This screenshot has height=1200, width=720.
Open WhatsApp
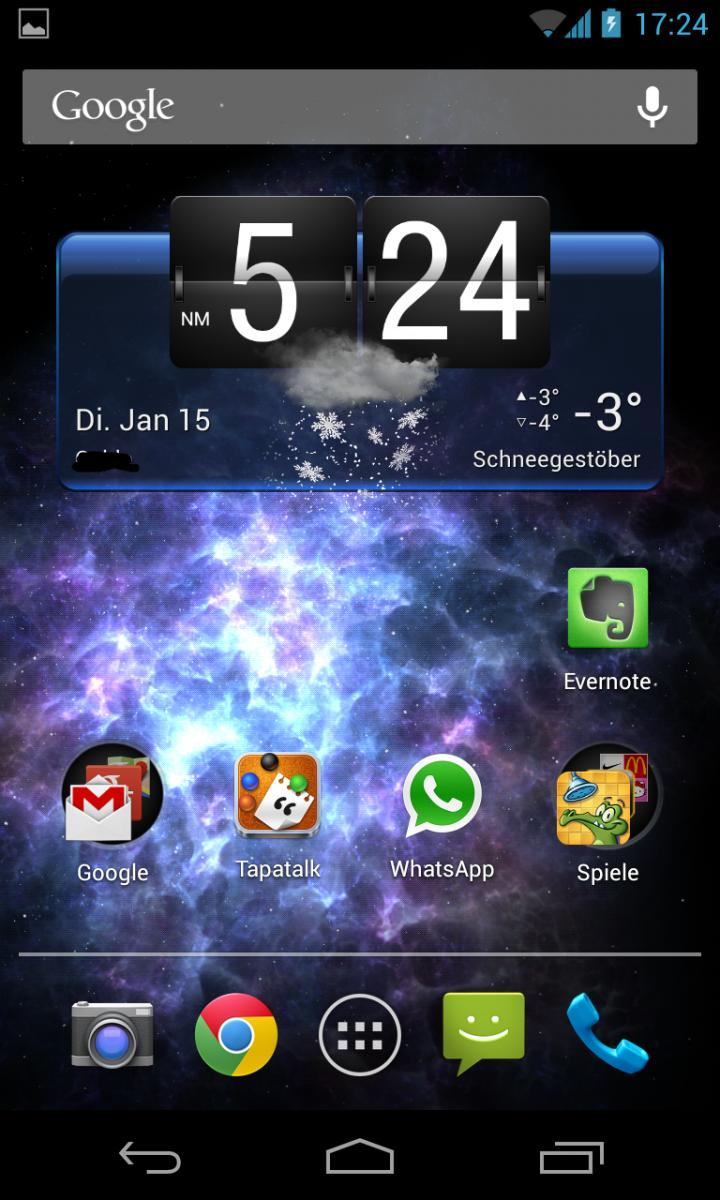[442, 813]
